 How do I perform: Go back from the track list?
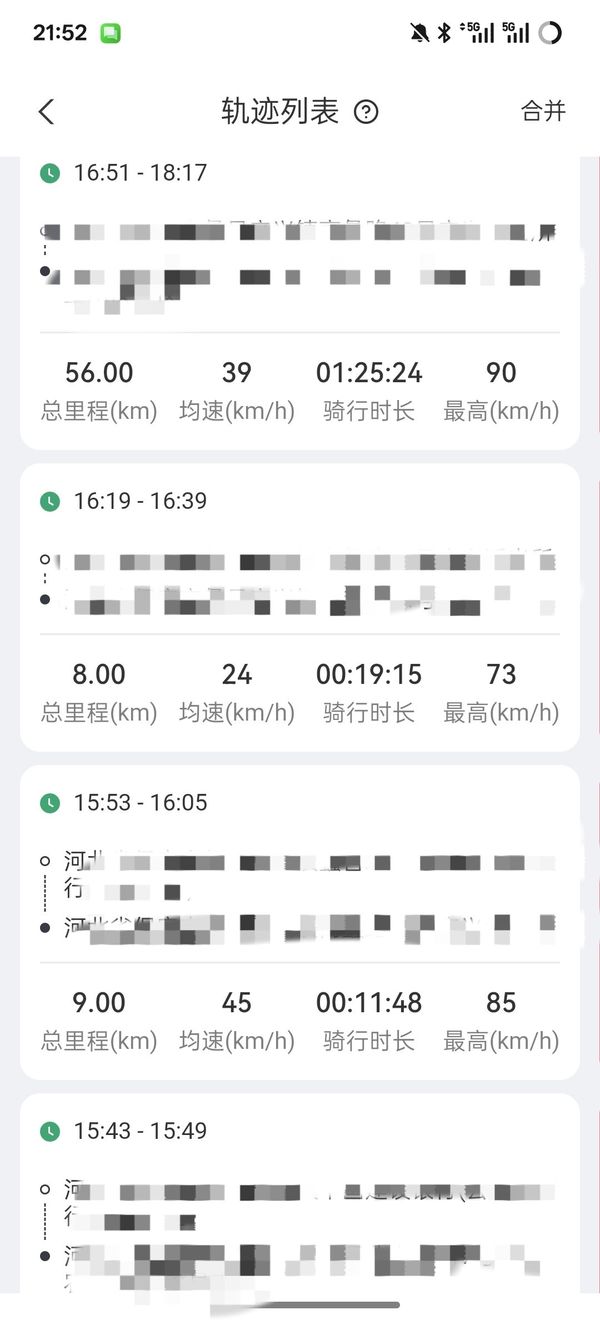pyautogui.click(x=46, y=111)
